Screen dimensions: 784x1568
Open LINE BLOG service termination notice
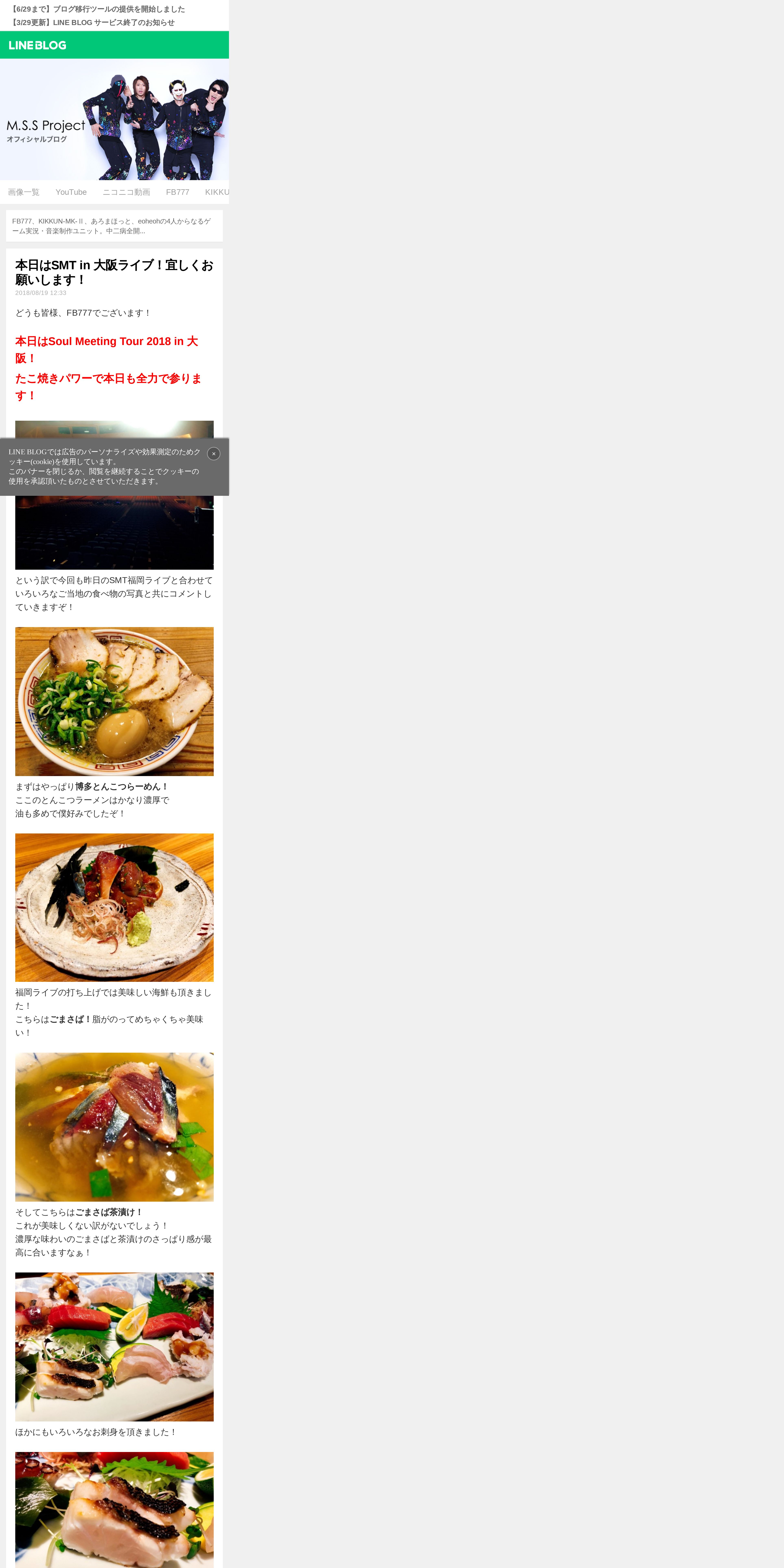[93, 23]
